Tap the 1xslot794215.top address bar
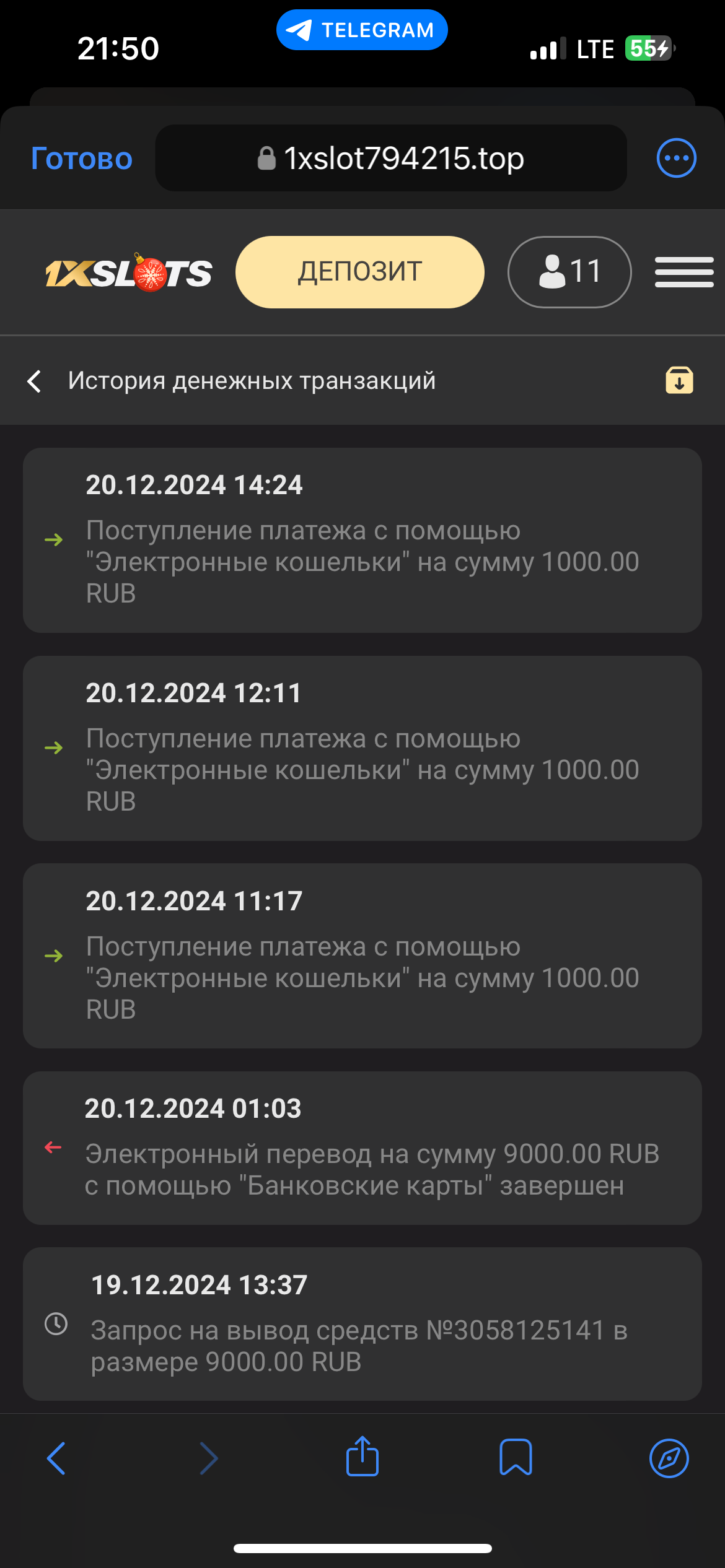 (390, 159)
